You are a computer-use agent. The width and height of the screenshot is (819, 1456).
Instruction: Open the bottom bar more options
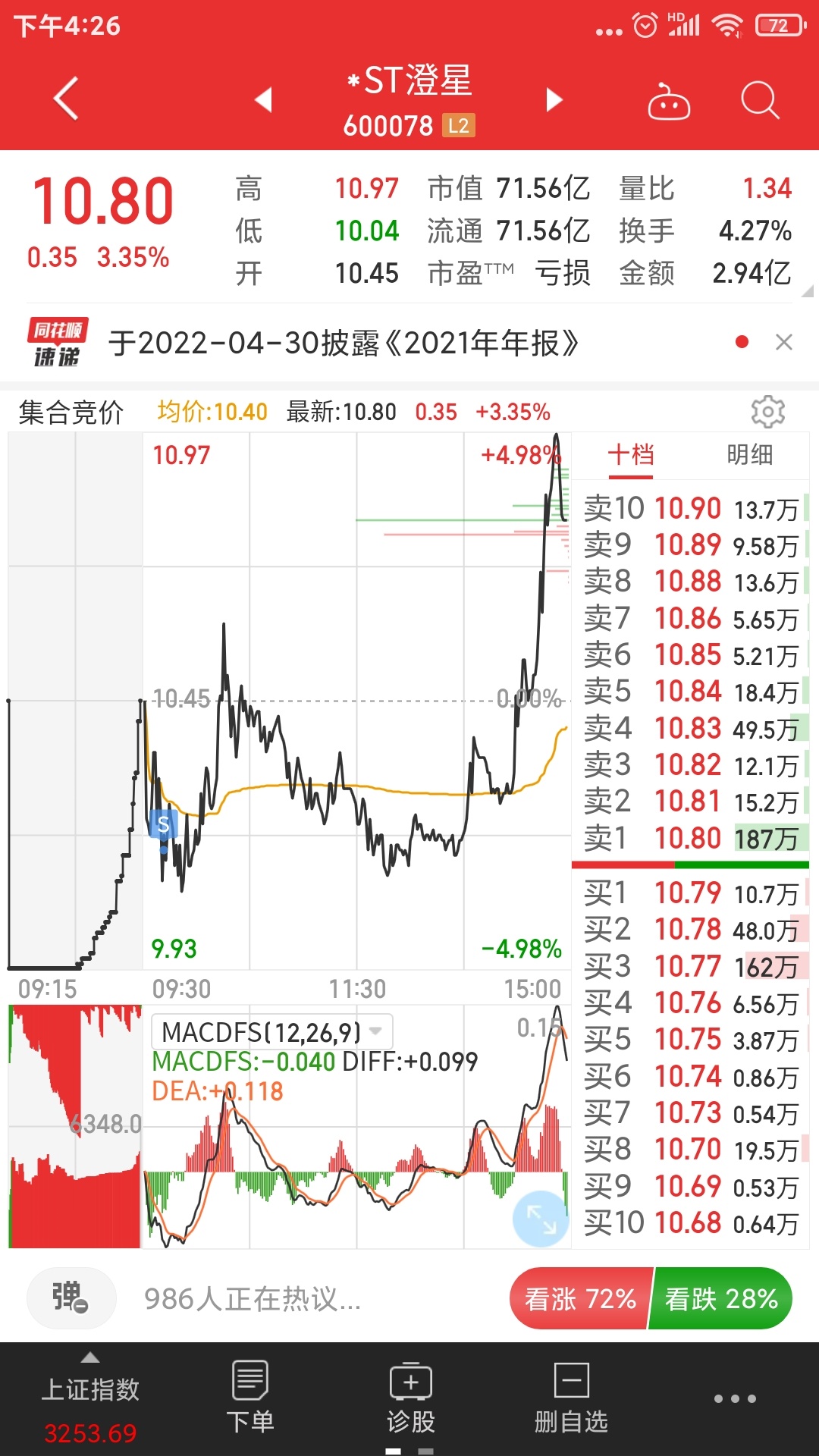(x=734, y=1398)
